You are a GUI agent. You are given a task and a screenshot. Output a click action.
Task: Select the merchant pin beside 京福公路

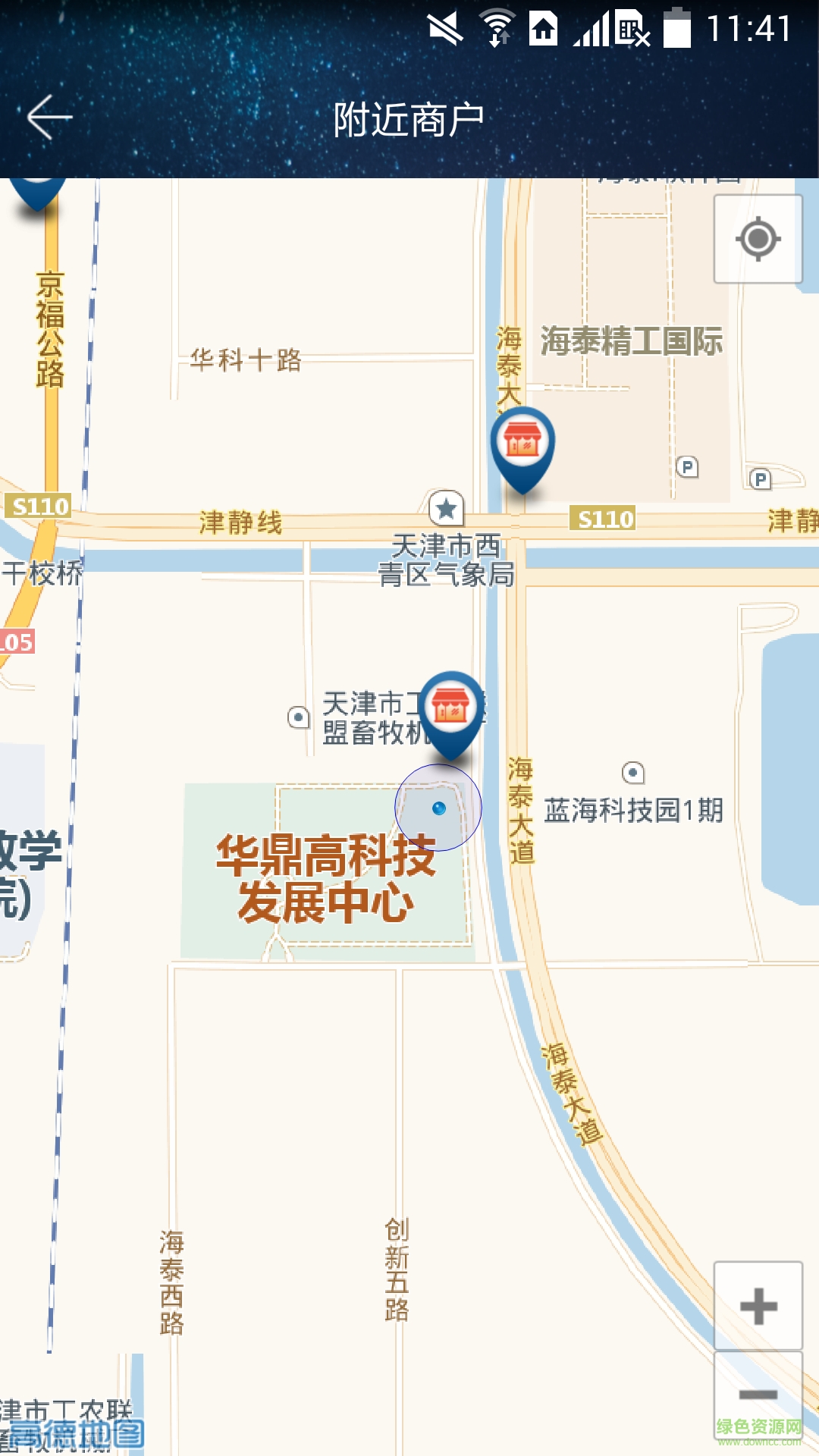click(x=36, y=191)
